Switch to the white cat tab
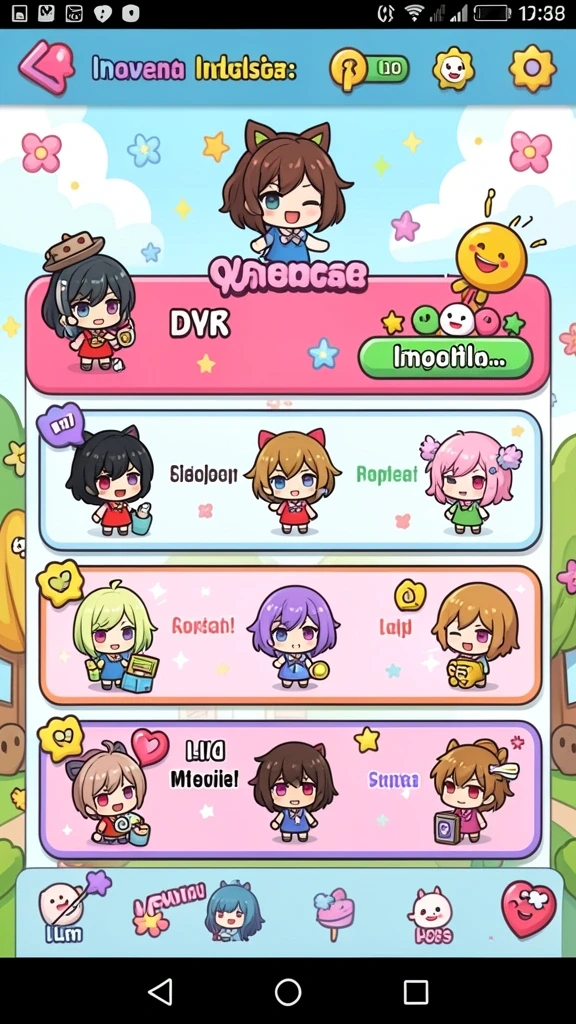The image size is (576, 1024). click(430, 916)
